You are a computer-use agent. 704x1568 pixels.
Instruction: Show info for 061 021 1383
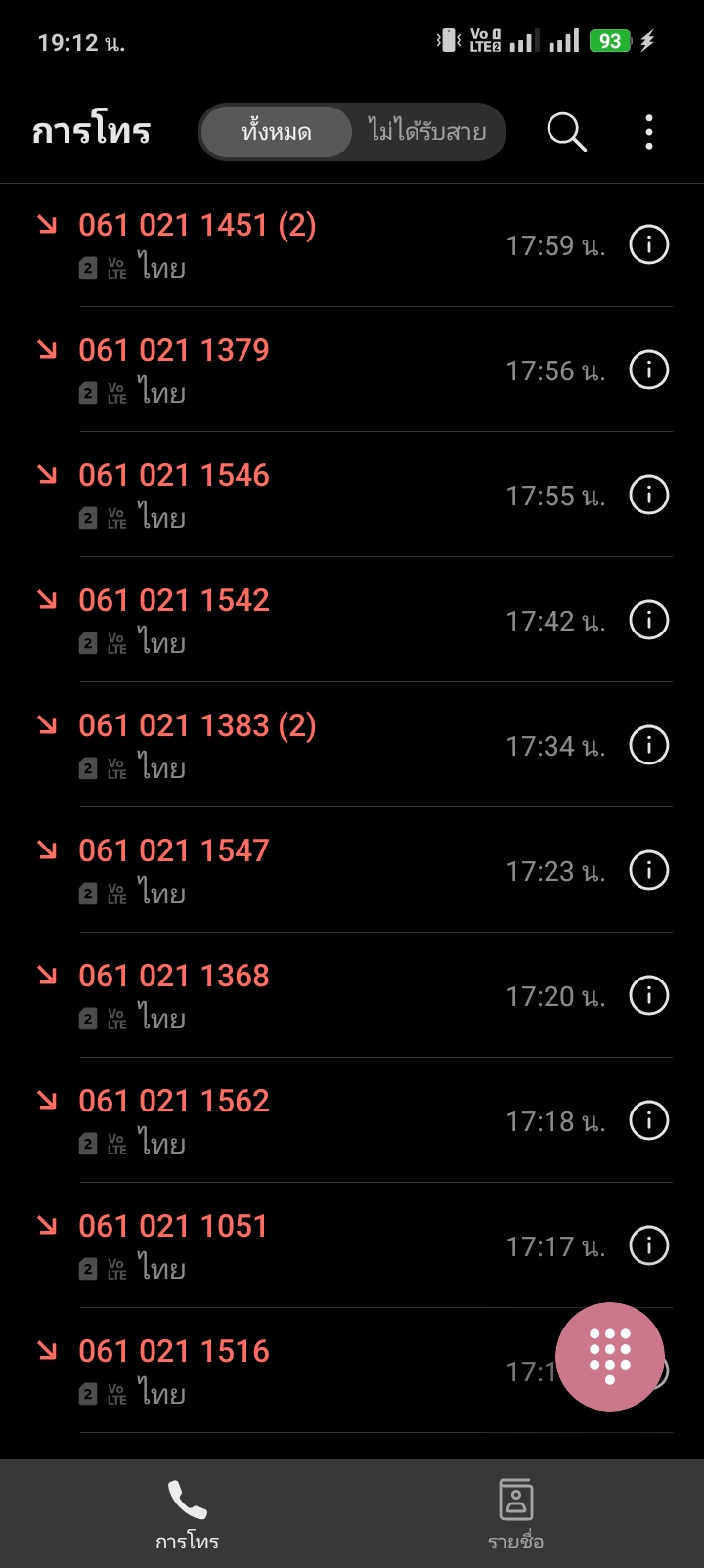[x=649, y=745]
